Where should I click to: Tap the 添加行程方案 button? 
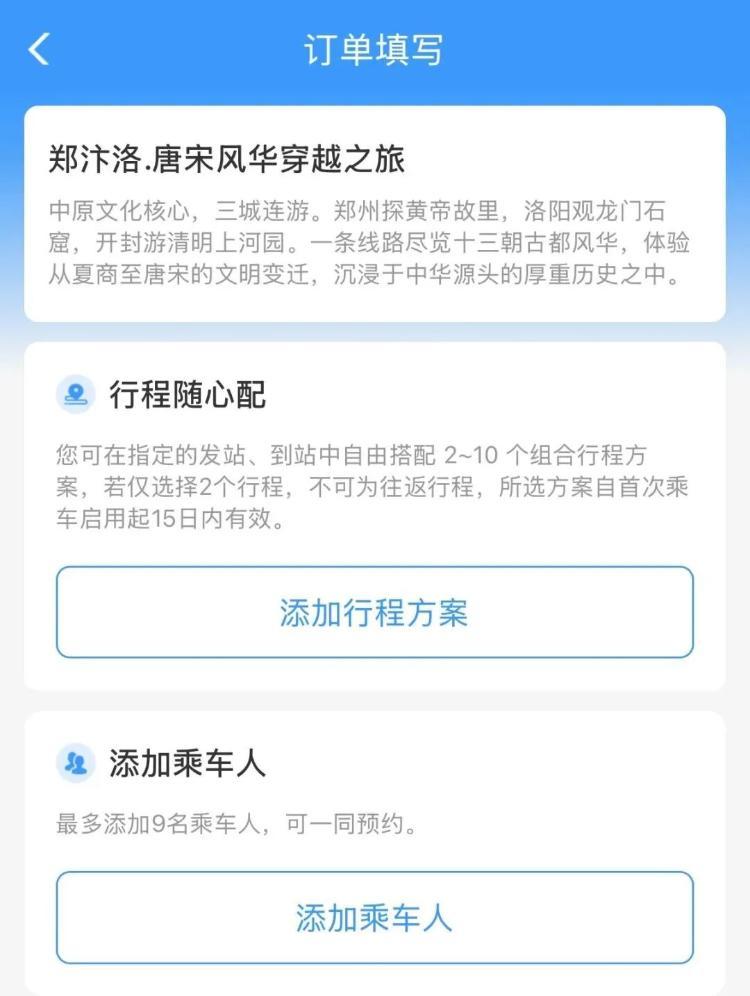pyautogui.click(x=374, y=612)
